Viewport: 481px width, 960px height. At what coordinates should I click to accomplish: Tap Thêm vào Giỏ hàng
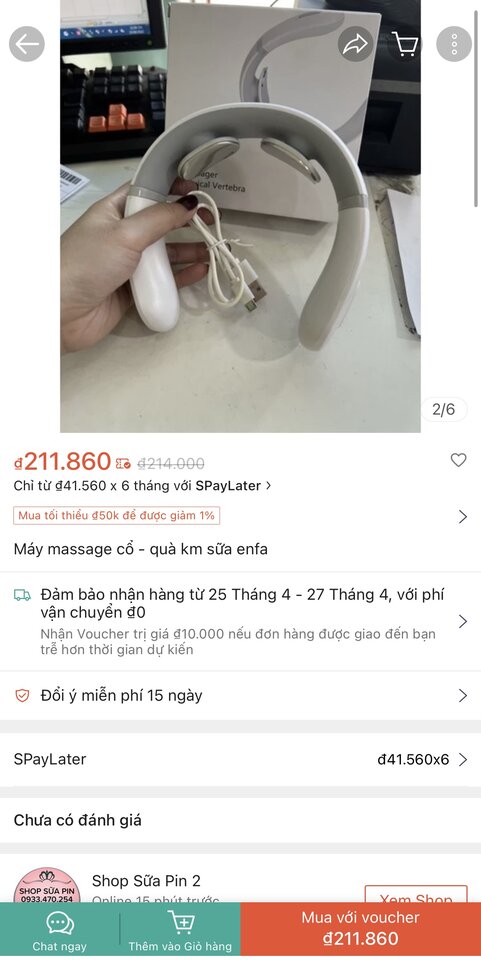pyautogui.click(x=180, y=929)
